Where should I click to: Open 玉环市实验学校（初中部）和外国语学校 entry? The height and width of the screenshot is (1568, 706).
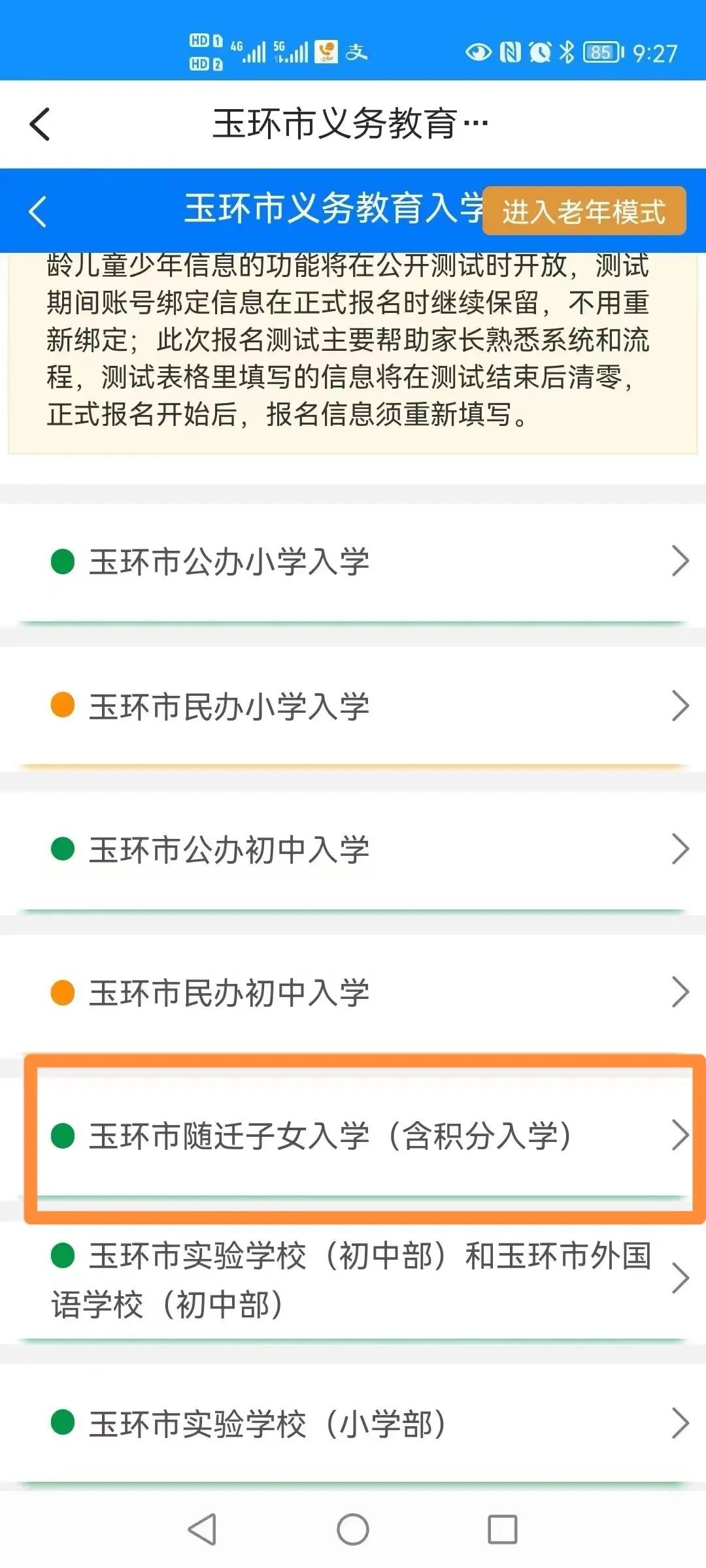pos(353,1279)
